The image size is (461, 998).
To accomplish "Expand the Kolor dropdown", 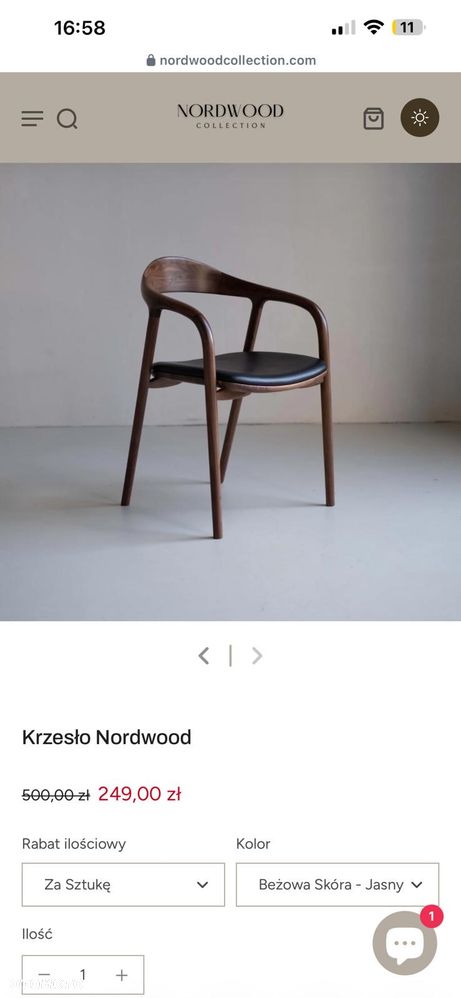I will [337, 885].
